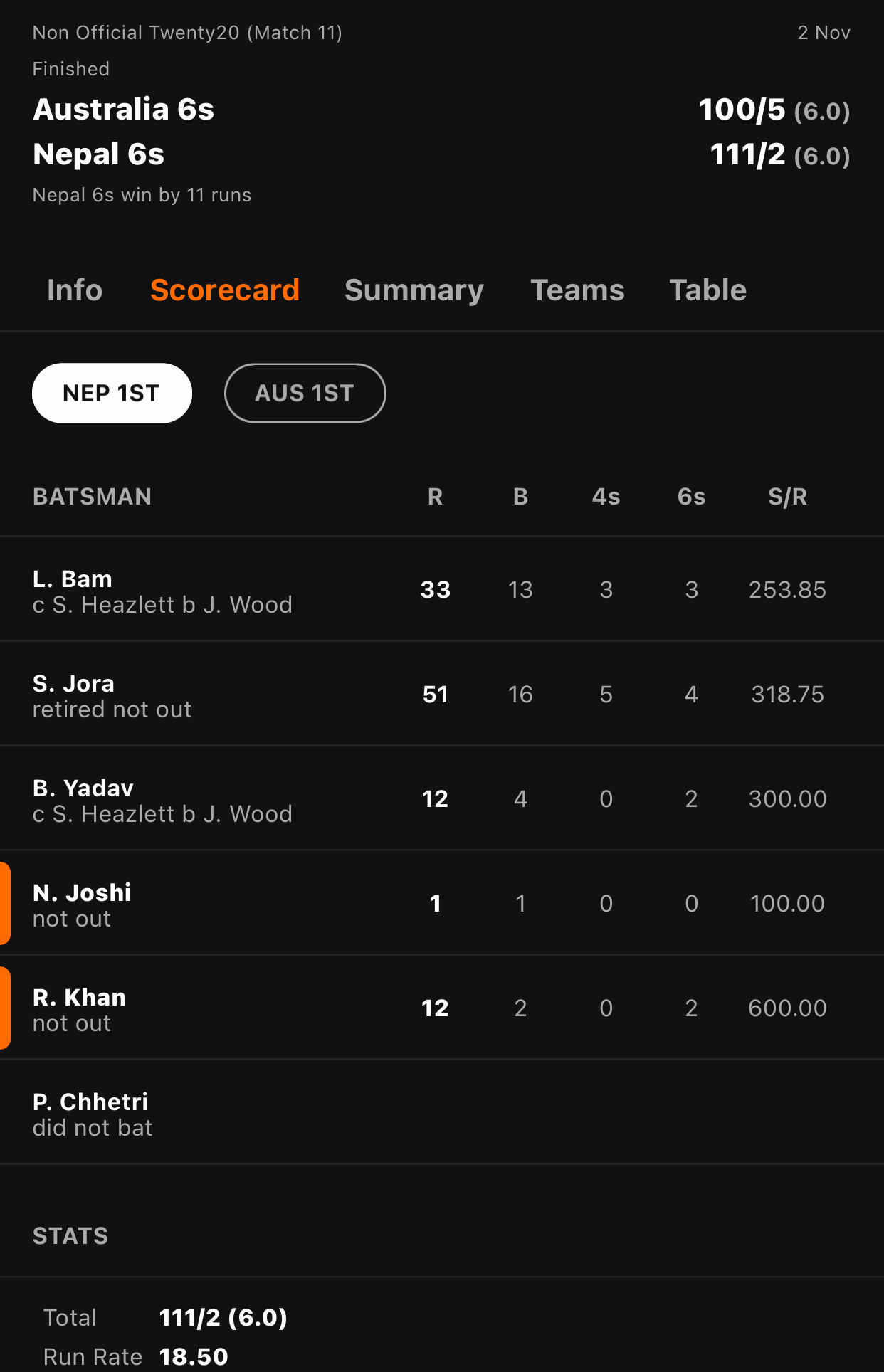Image resolution: width=884 pixels, height=1372 pixels.
Task: Show the NEP 1ST innings scorecard
Action: click(112, 393)
